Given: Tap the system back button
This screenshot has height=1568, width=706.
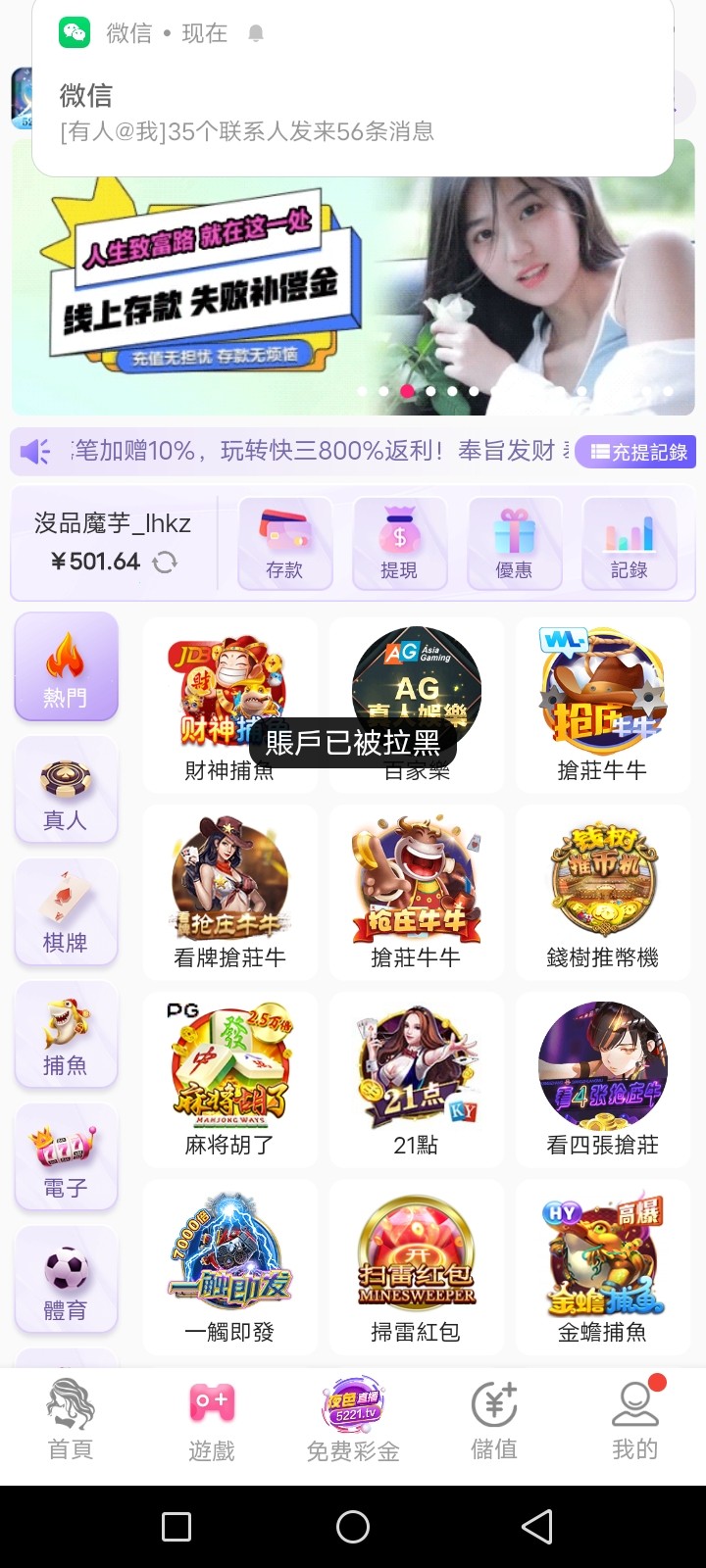Looking at the screenshot, I should point(536,1526).
